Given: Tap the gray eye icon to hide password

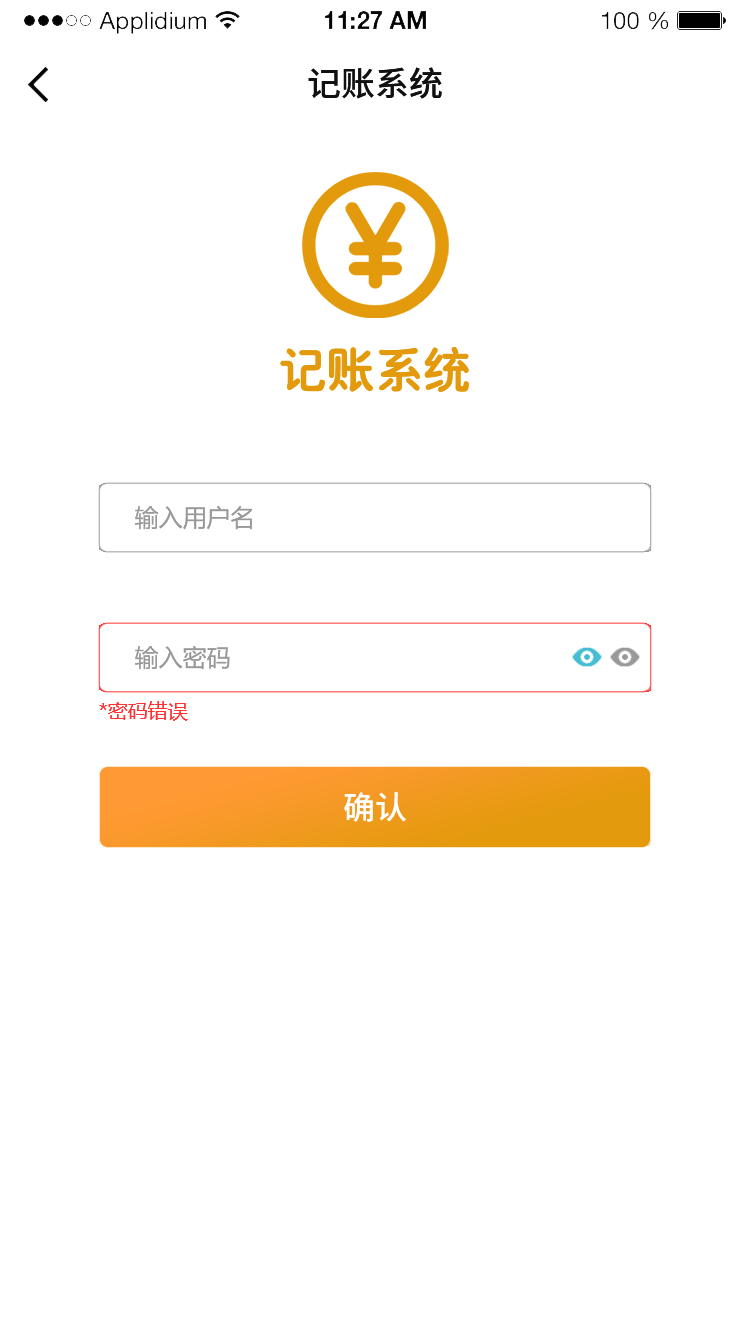Looking at the screenshot, I should [625, 657].
